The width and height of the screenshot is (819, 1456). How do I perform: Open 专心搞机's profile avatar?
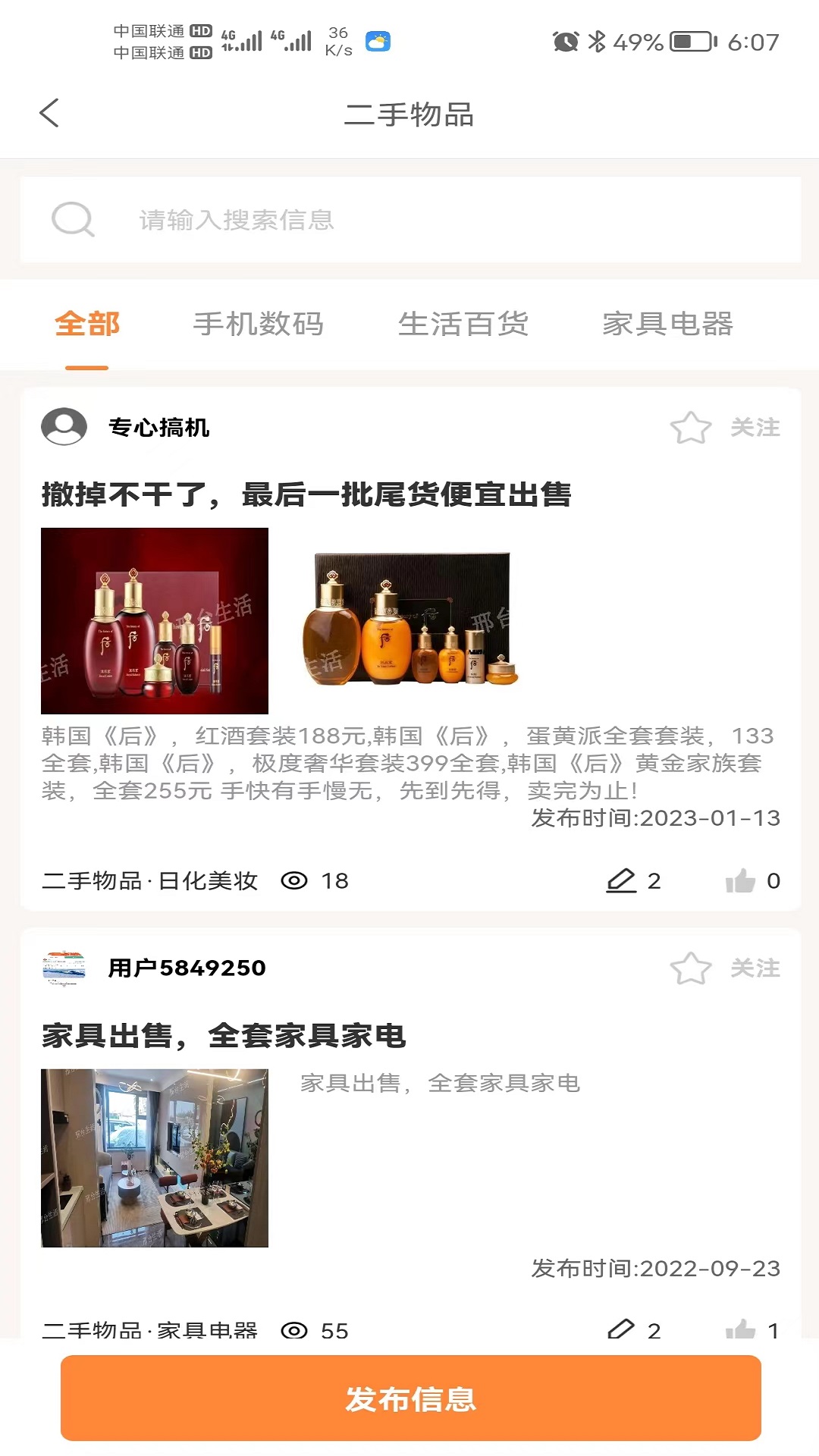click(64, 427)
